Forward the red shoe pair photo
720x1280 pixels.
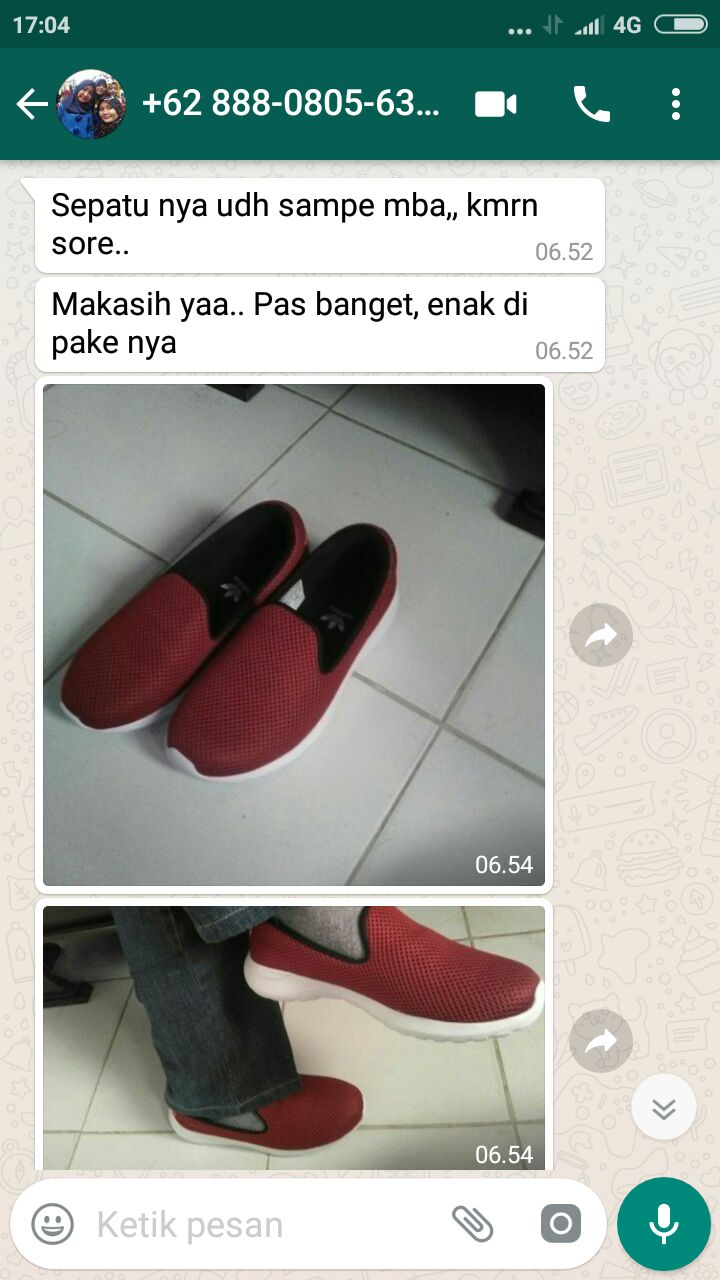coord(601,635)
